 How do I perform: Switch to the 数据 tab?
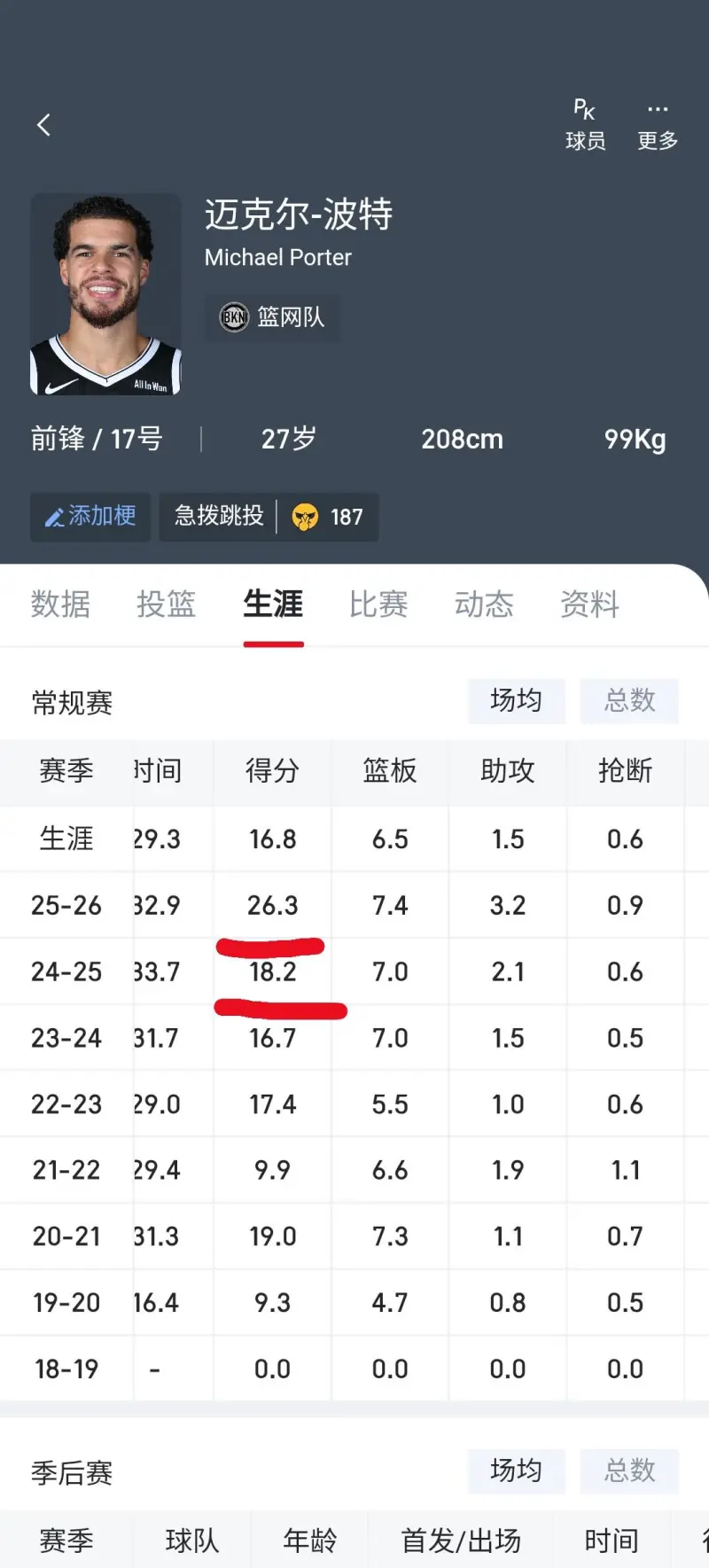[60, 605]
